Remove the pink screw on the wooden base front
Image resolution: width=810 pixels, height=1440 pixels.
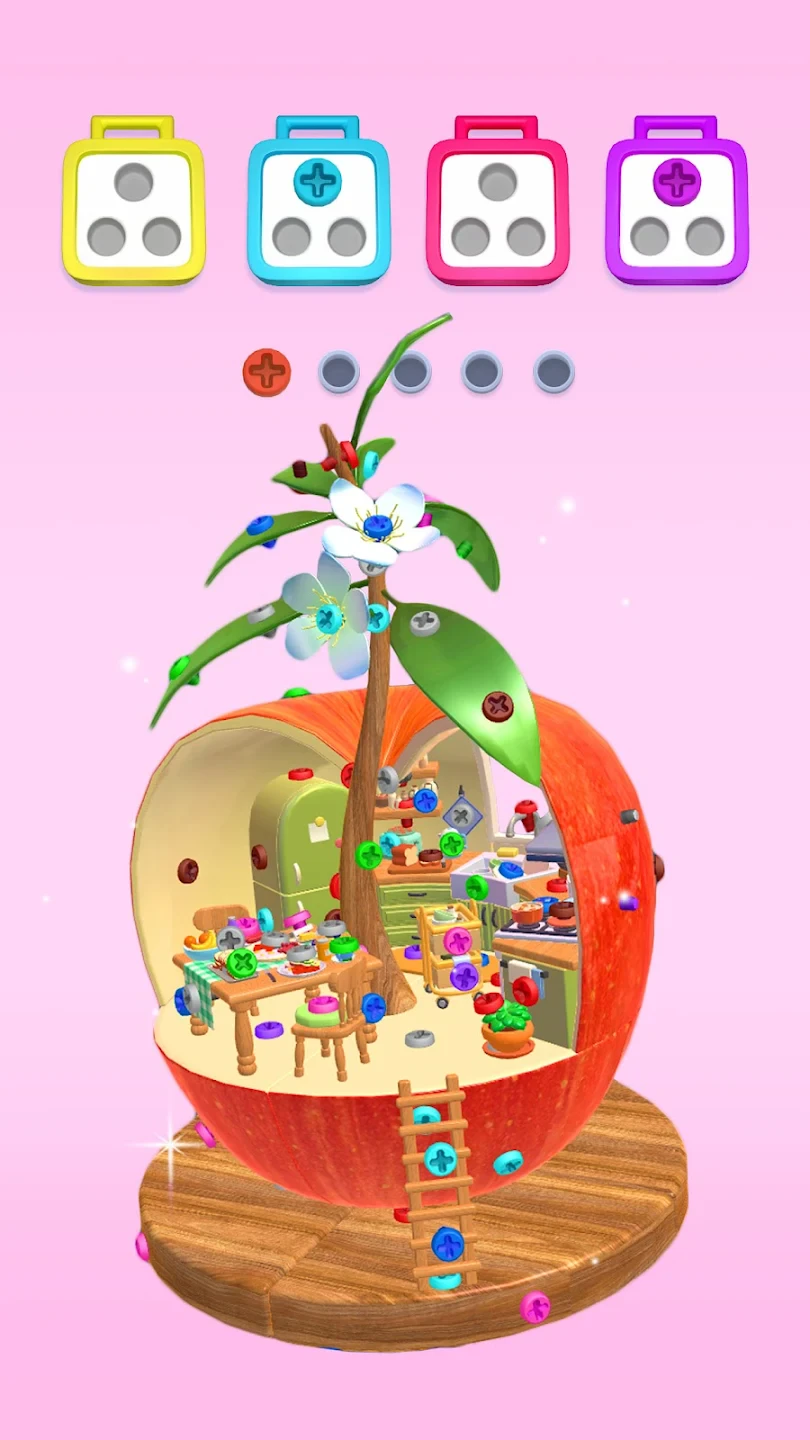click(x=535, y=1305)
